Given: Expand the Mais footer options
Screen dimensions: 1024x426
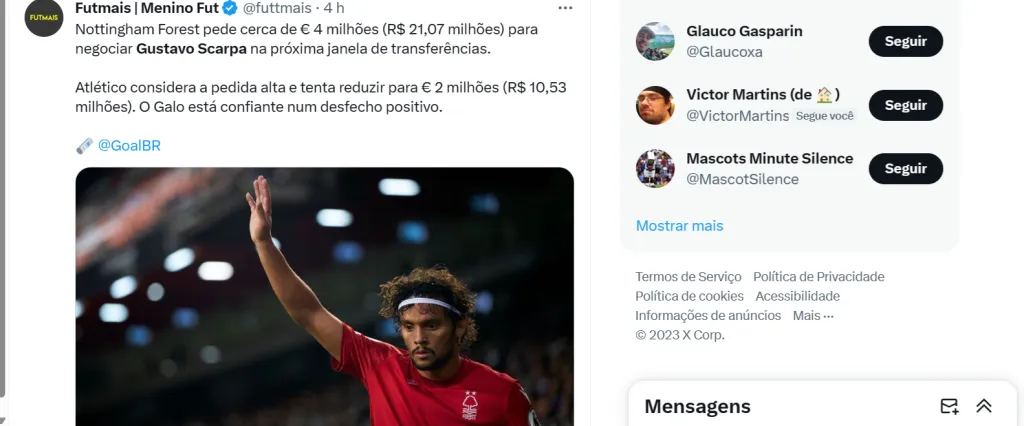Looking at the screenshot, I should click(x=812, y=315).
